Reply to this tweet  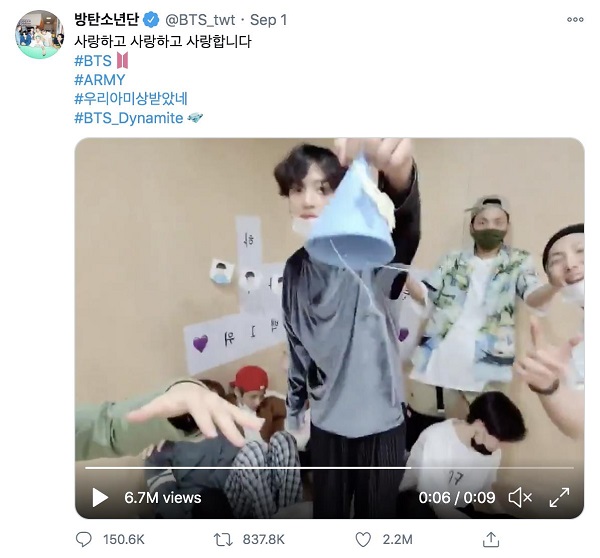[x=86, y=540]
